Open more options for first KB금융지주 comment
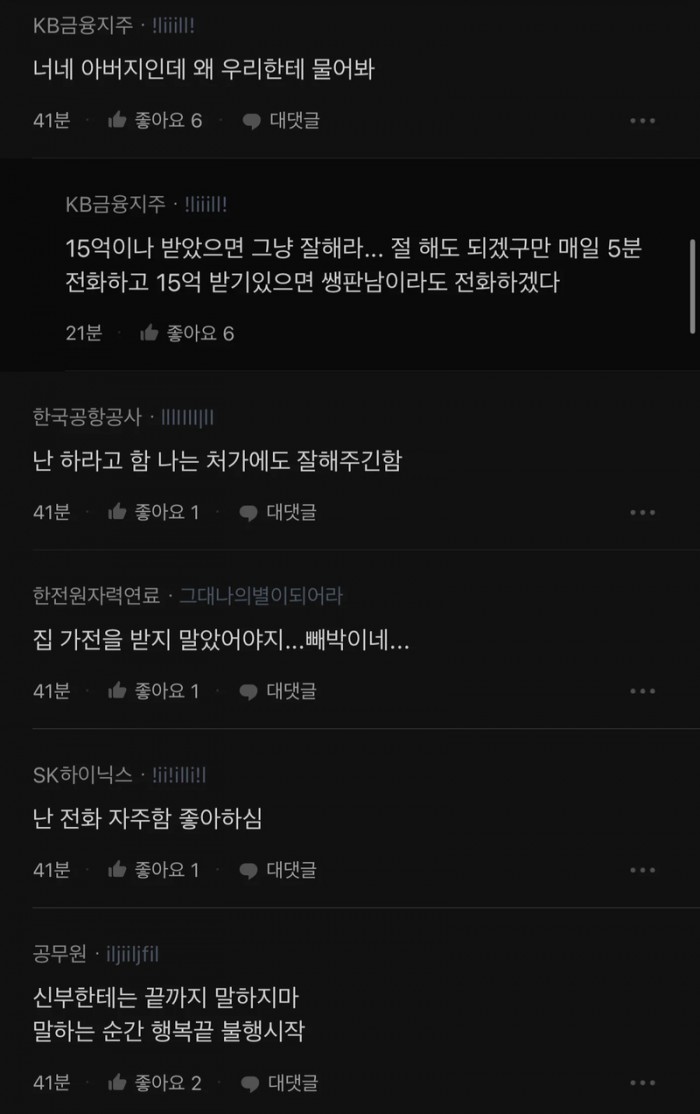Screen dimensions: 700x1114 click(x=643, y=121)
